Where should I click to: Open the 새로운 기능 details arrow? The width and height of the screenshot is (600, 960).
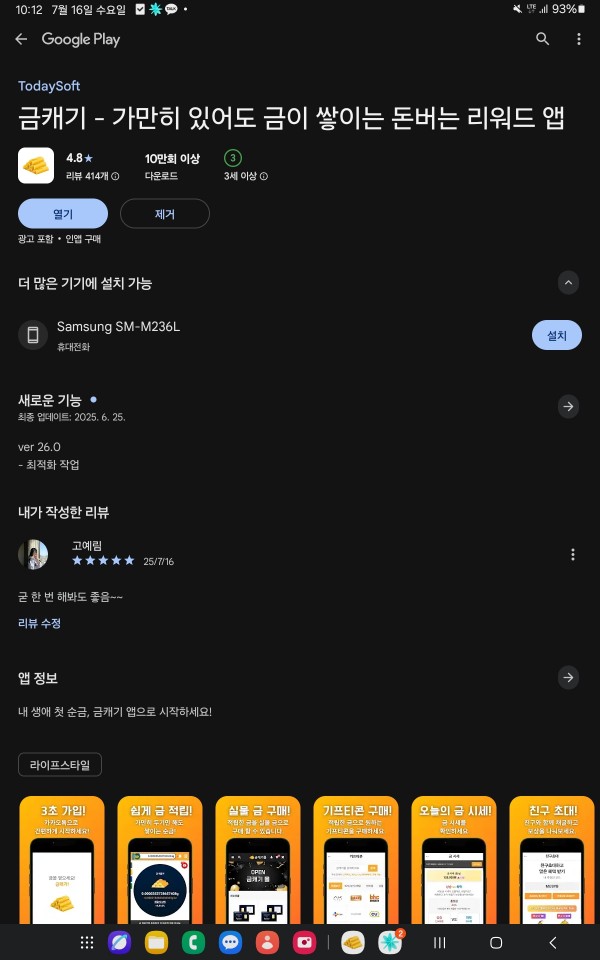pos(568,407)
